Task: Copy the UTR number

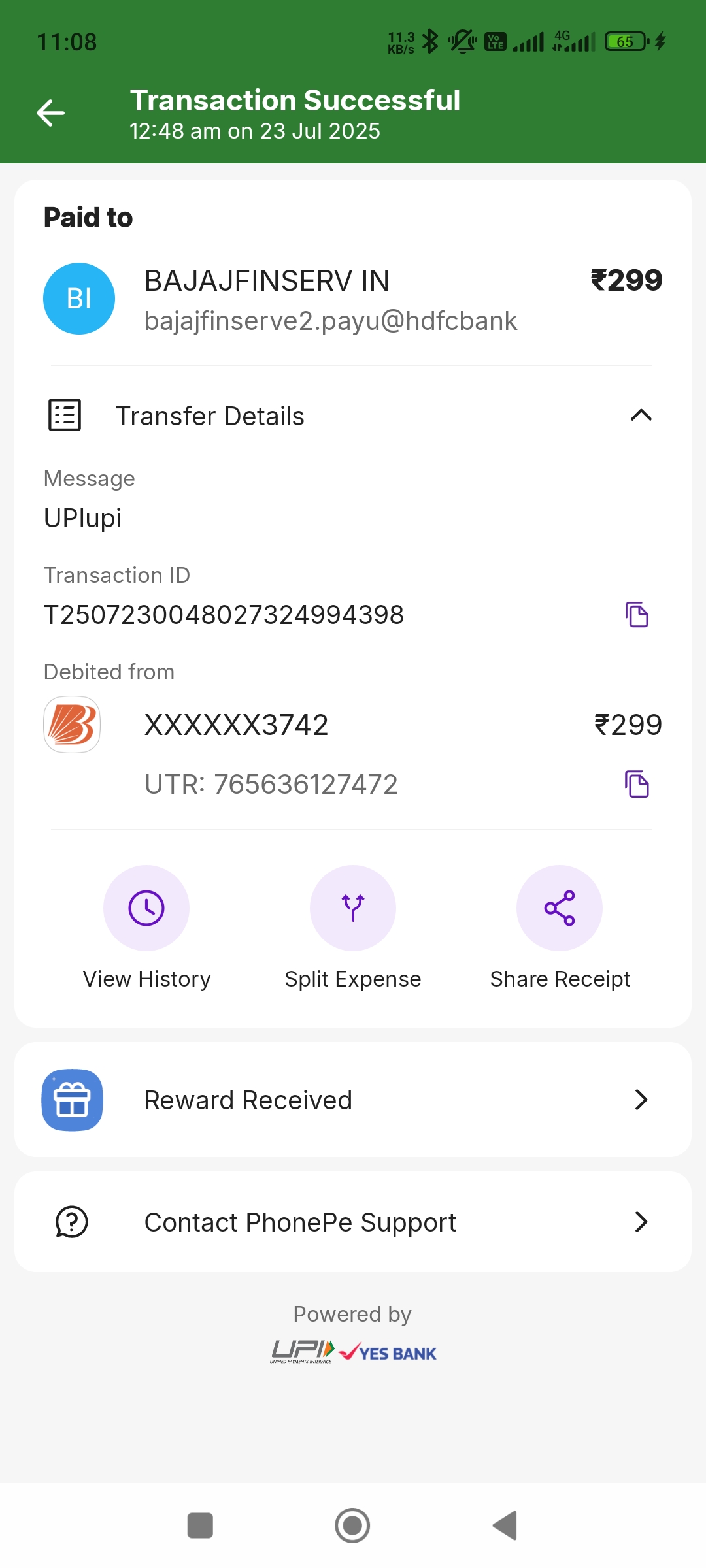Action: coord(637,784)
